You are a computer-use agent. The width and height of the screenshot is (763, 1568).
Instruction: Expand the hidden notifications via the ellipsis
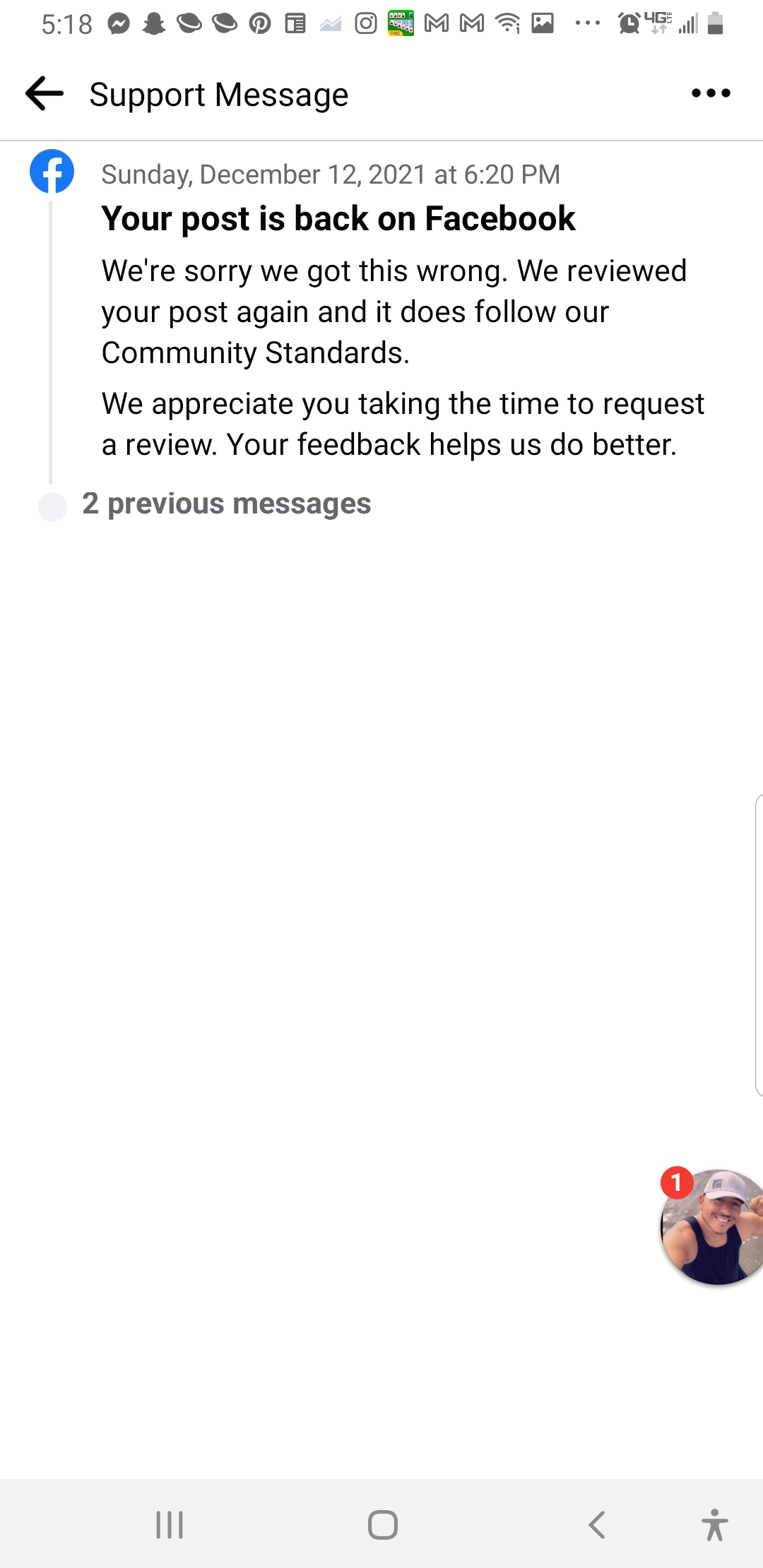[586, 23]
